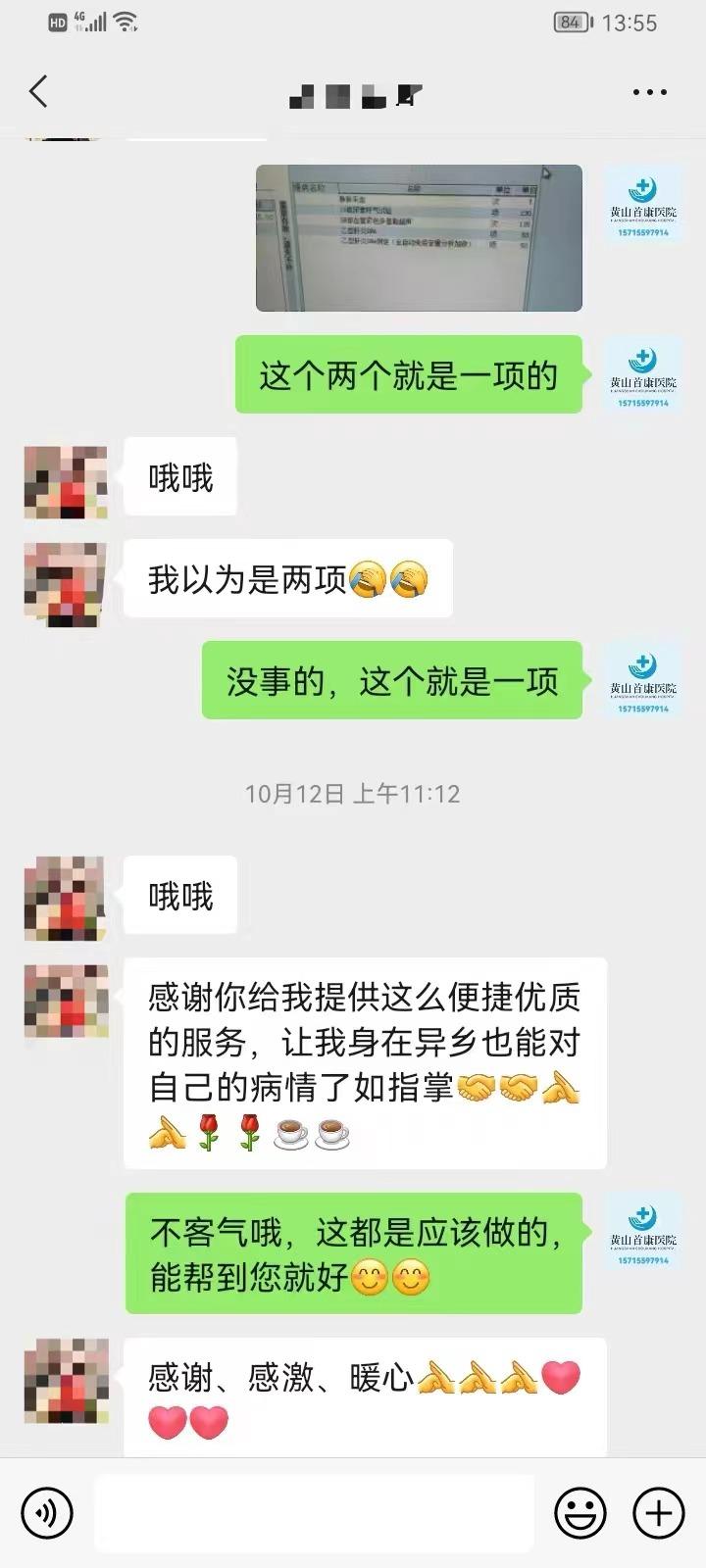The image size is (706, 1568).
Task: Switch to voice message input
Action: [47, 1512]
